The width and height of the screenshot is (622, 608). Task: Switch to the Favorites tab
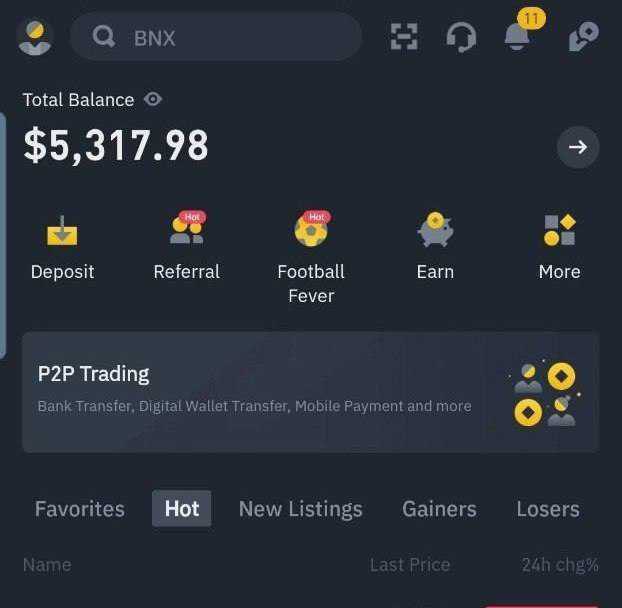(80, 509)
